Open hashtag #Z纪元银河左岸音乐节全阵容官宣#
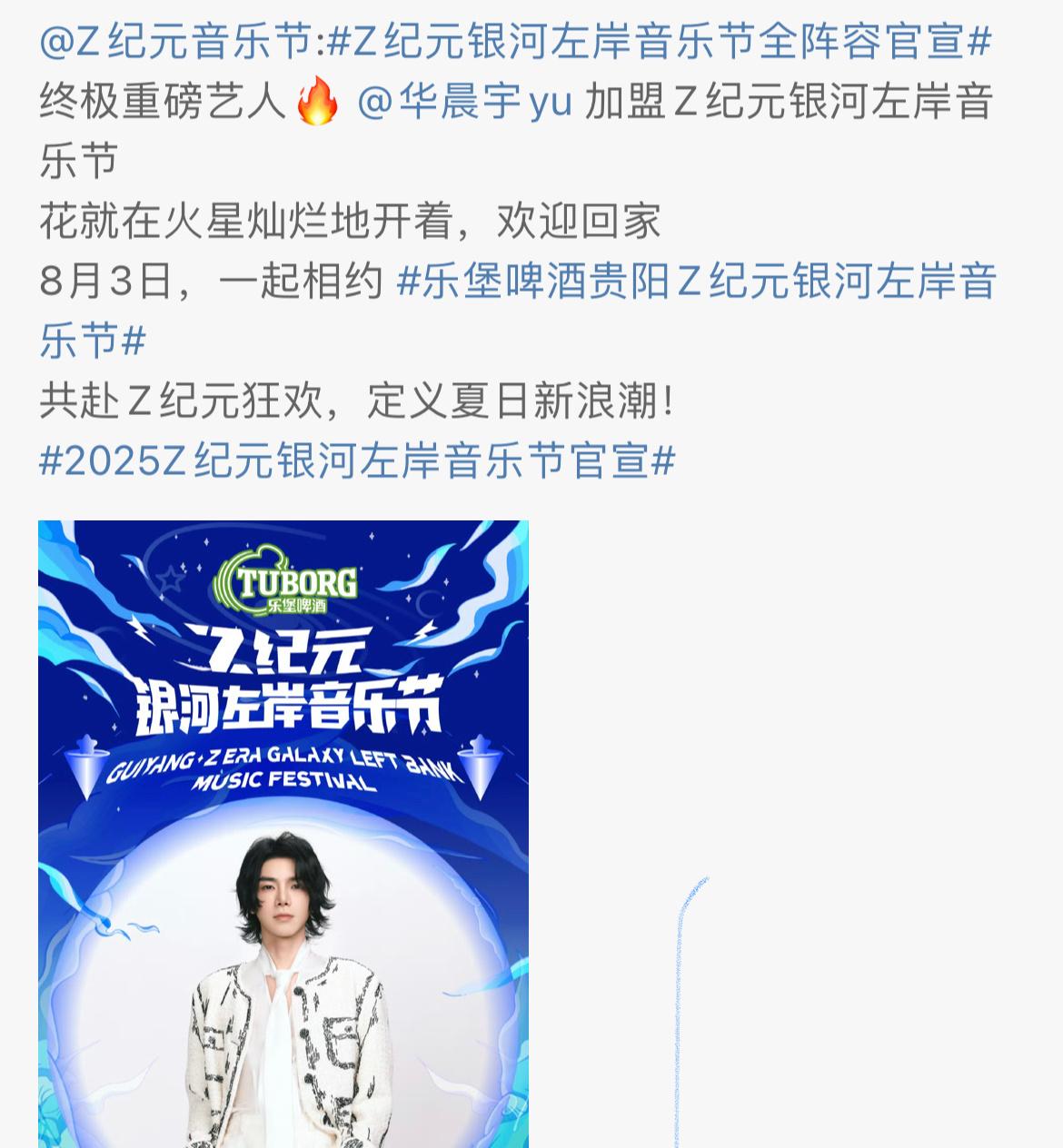Image resolution: width=1063 pixels, height=1148 pixels. coord(659,42)
